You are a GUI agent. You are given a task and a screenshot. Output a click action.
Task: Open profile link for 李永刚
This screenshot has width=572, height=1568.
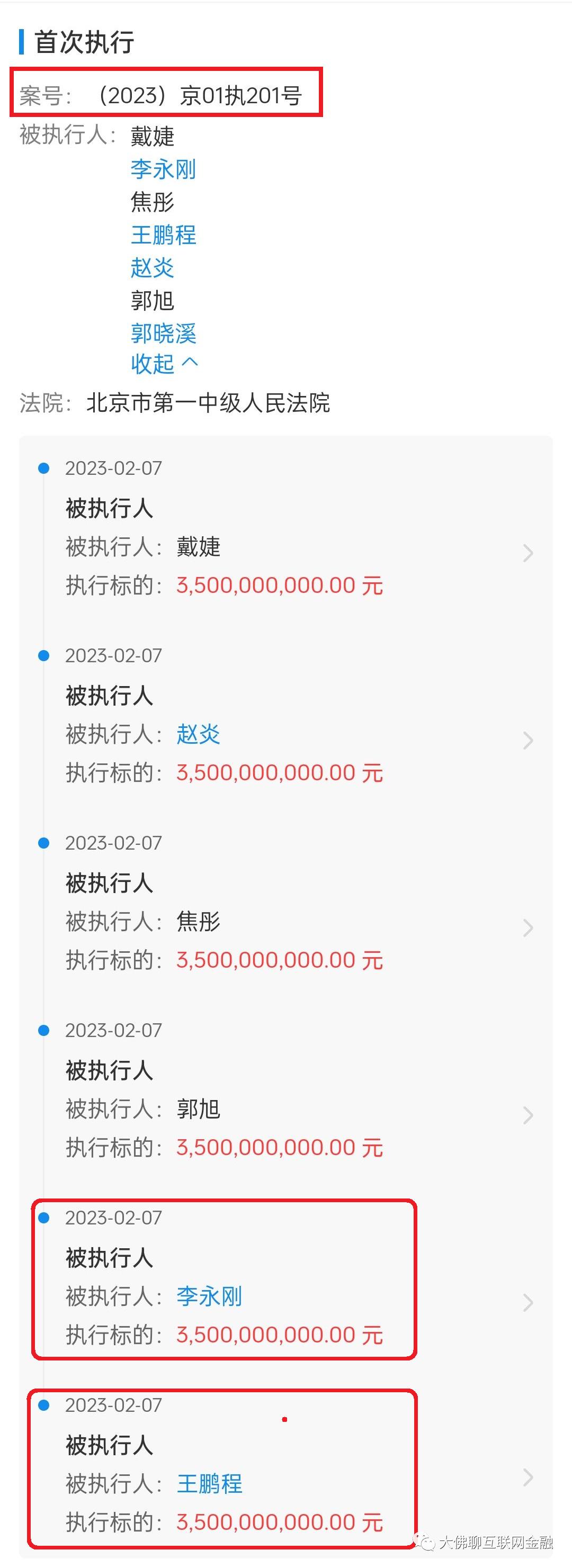pos(162,170)
